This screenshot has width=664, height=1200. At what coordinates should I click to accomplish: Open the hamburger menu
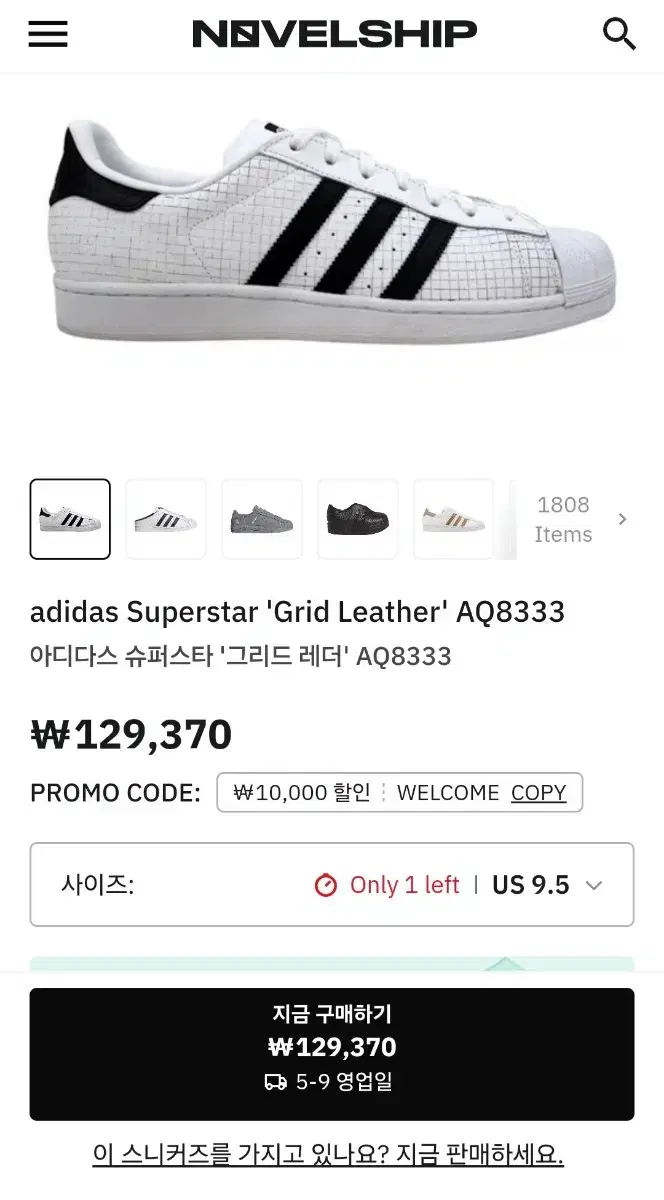point(47,34)
